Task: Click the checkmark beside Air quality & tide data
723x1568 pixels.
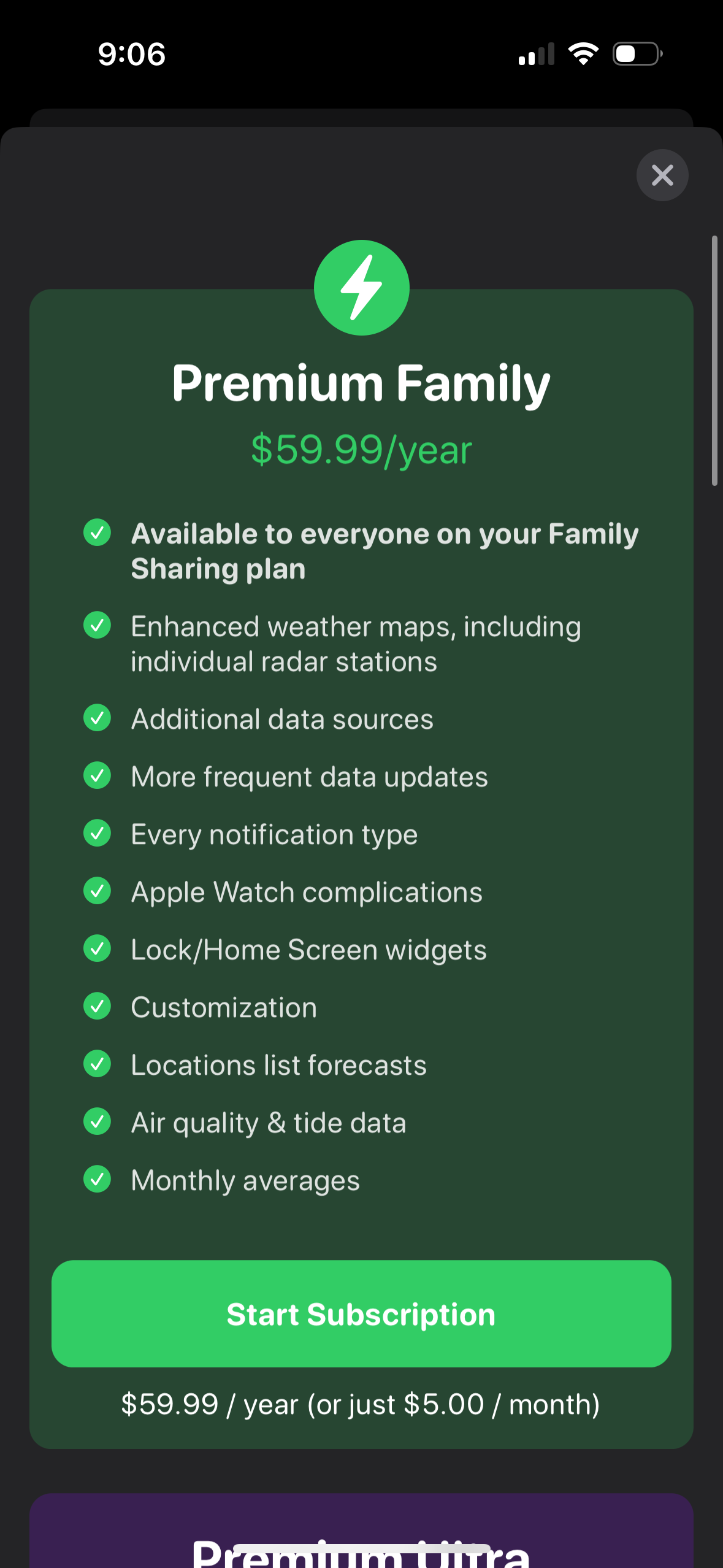Action: 97,1122
